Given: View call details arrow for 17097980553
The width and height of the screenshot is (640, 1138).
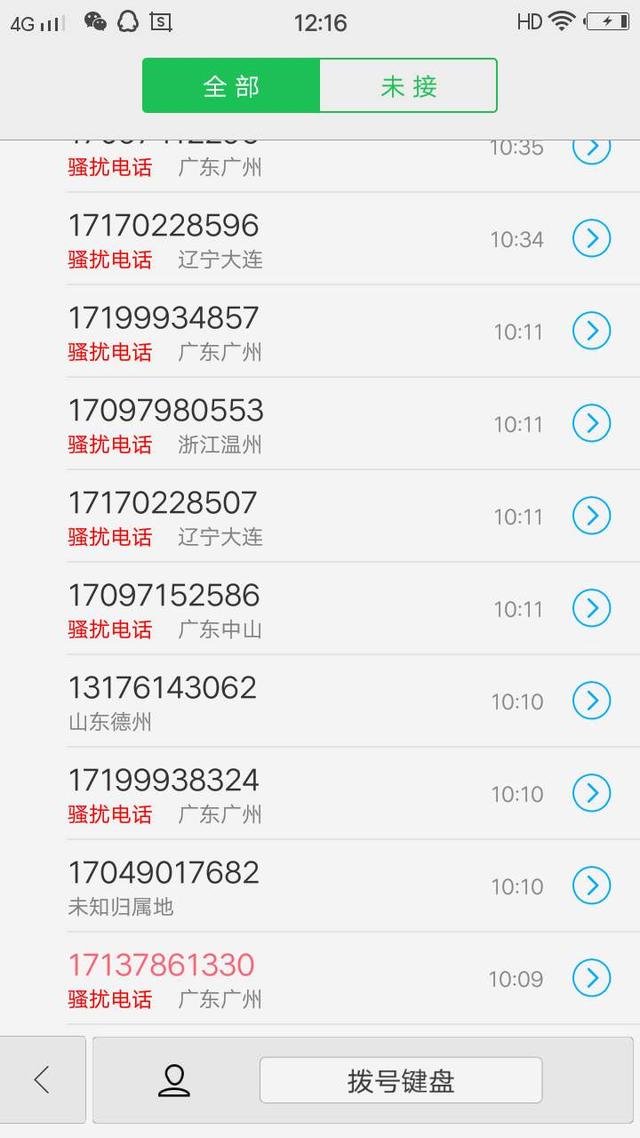Looking at the screenshot, I should coord(591,423).
